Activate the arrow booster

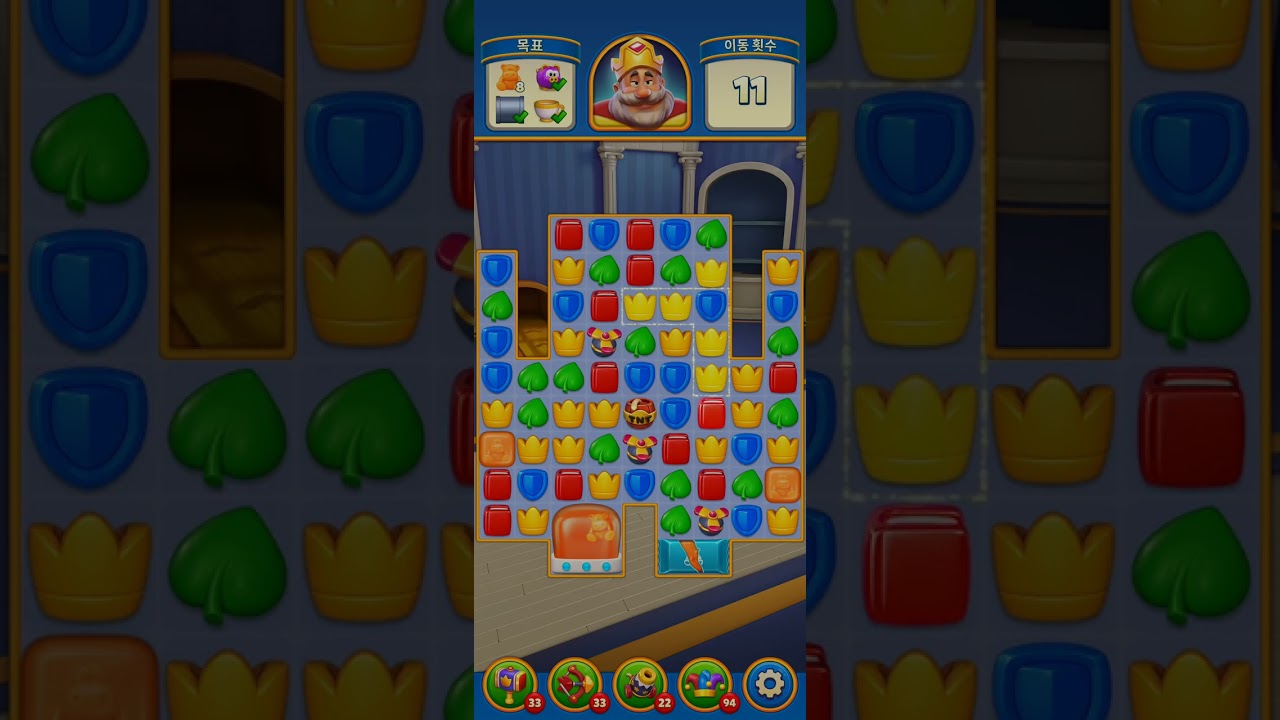coord(574,684)
